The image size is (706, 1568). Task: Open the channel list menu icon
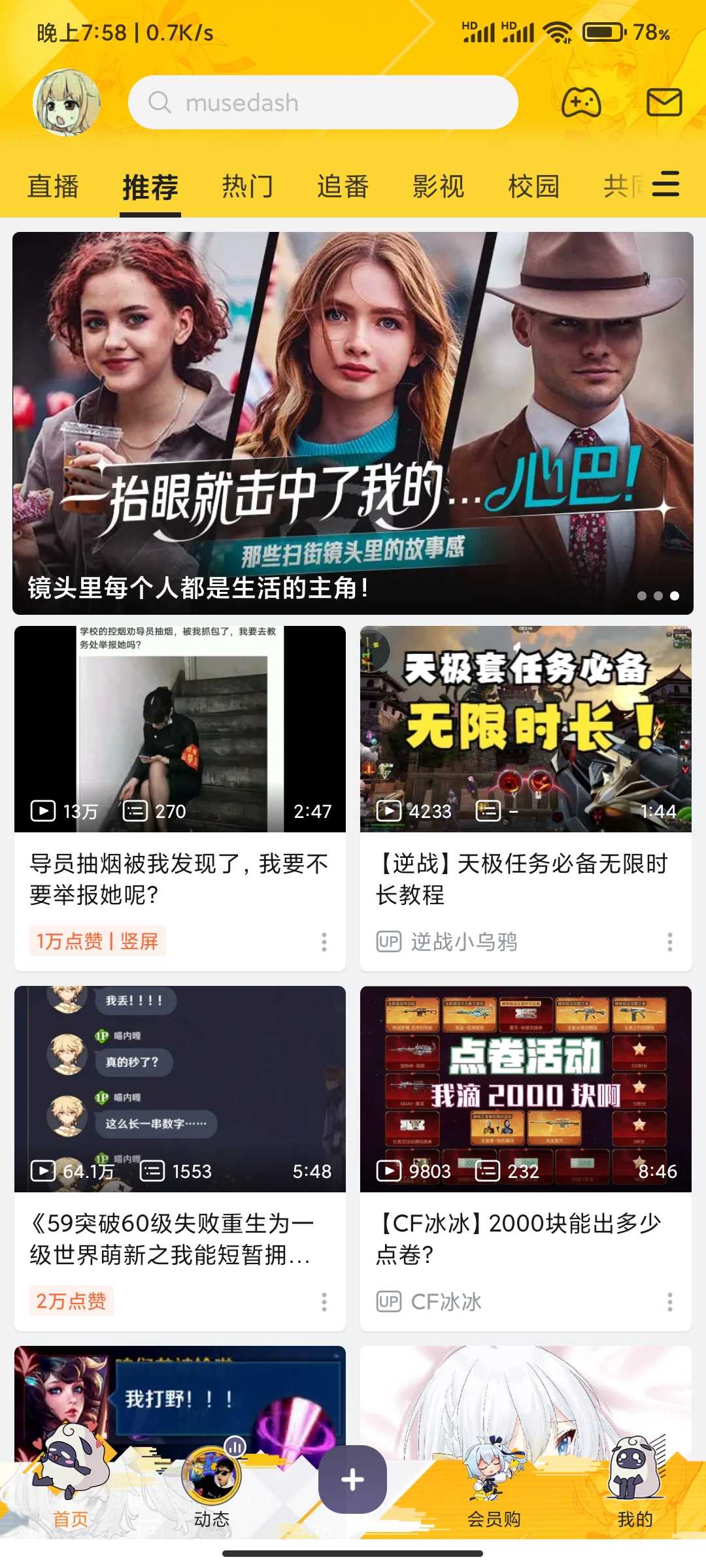(x=665, y=184)
